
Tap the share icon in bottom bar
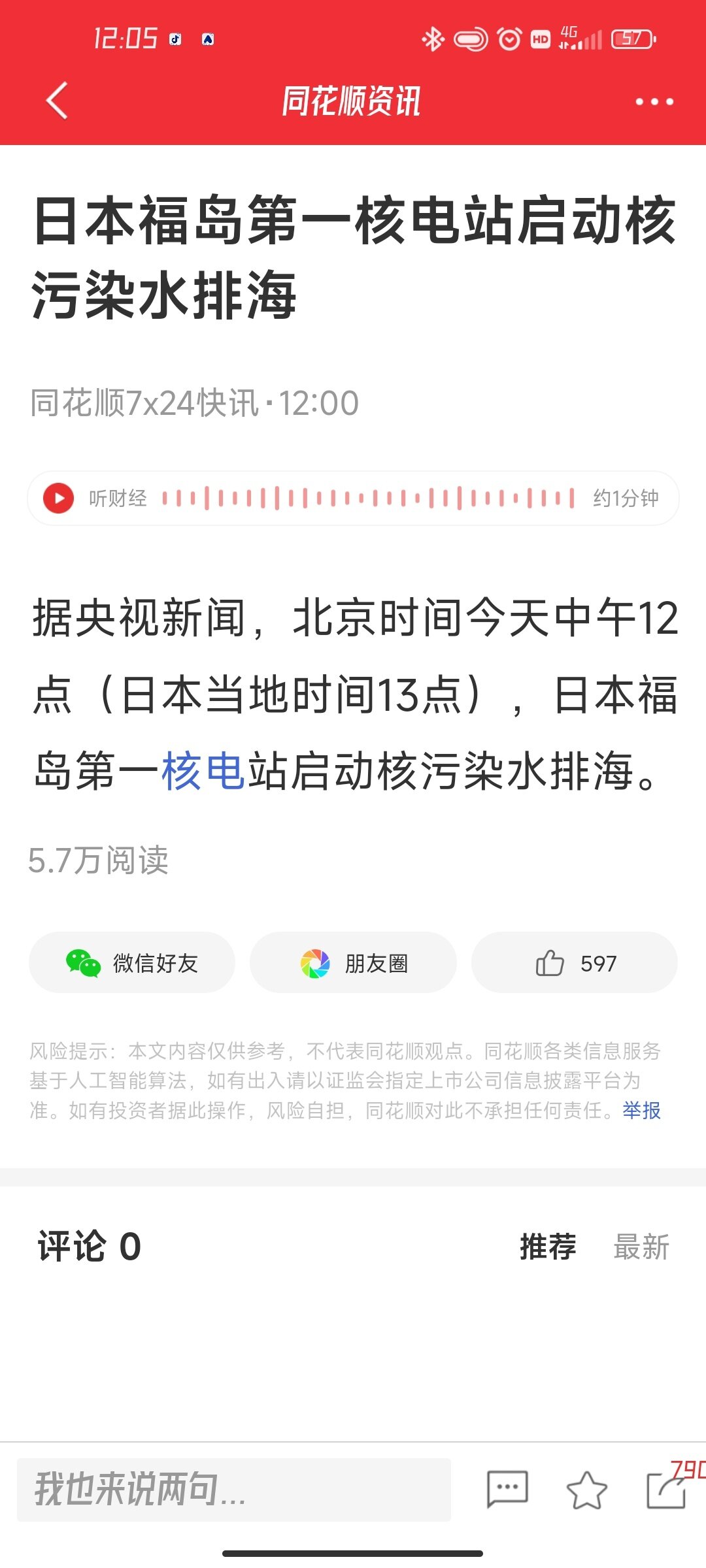click(x=667, y=1490)
